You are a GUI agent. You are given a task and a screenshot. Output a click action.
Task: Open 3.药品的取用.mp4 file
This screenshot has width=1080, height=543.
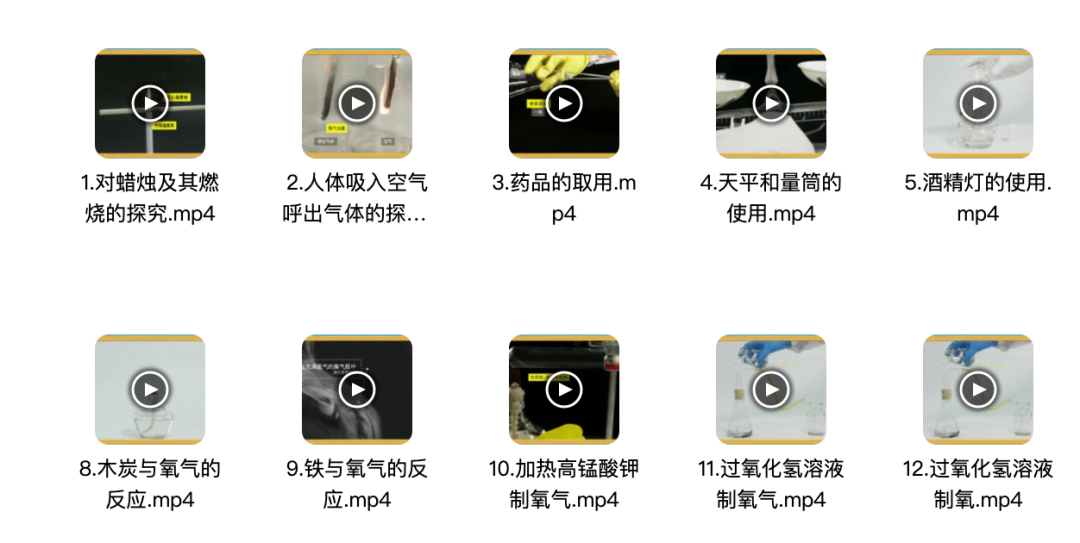(564, 103)
